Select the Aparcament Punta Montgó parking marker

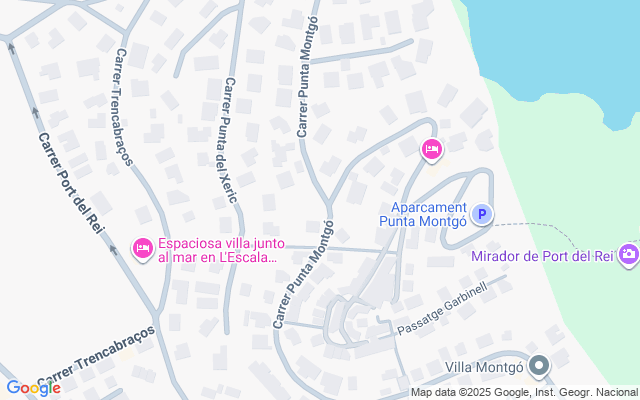483,214
